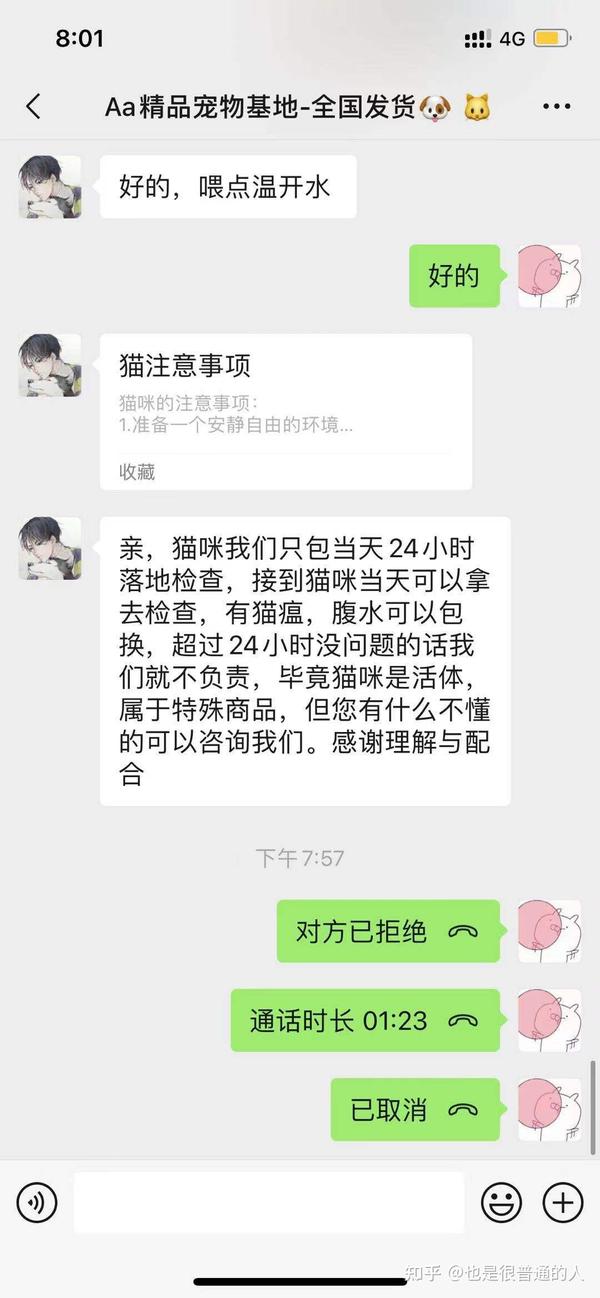600x1298 pixels.
Task: Open my avatar next to 好的 reply
Action: point(549,276)
